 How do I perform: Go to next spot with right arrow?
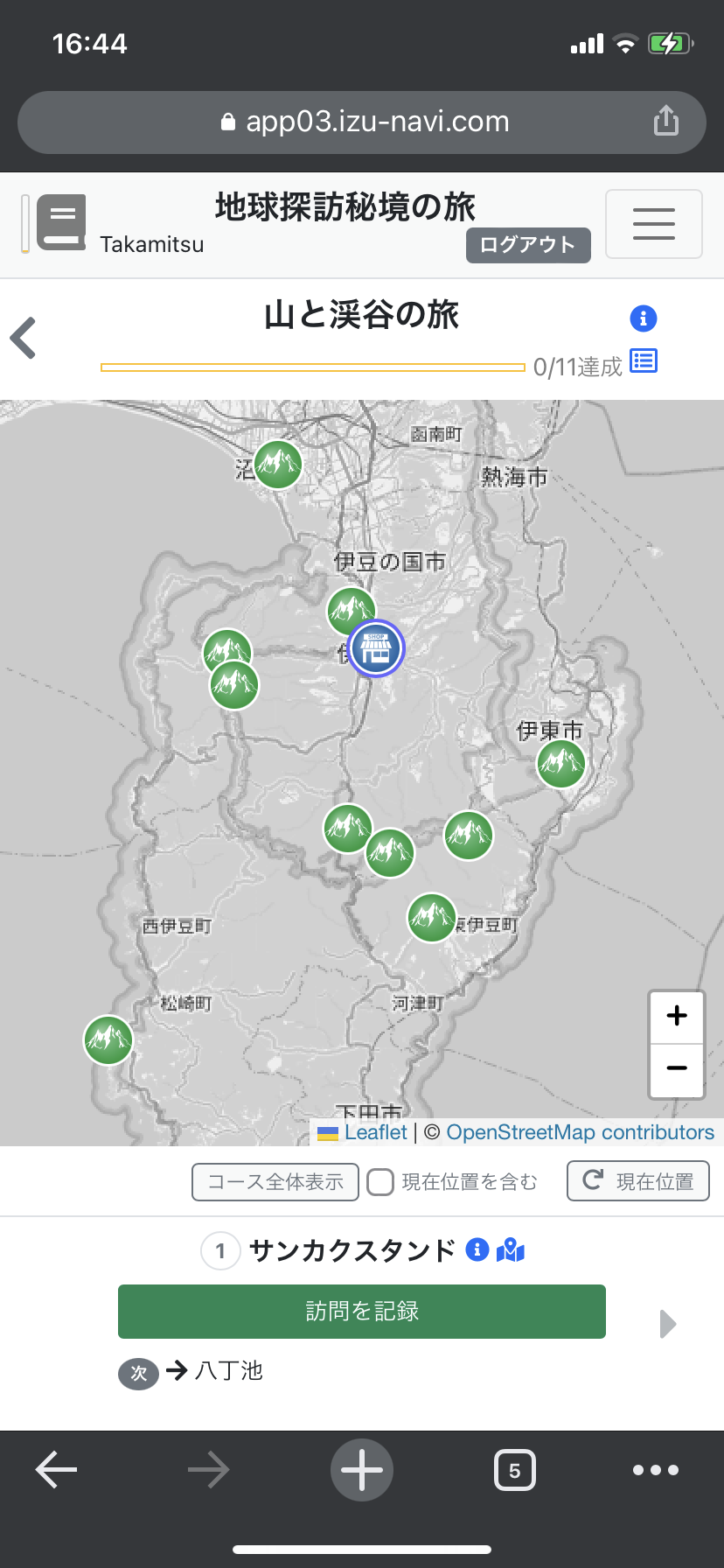[x=668, y=1324]
